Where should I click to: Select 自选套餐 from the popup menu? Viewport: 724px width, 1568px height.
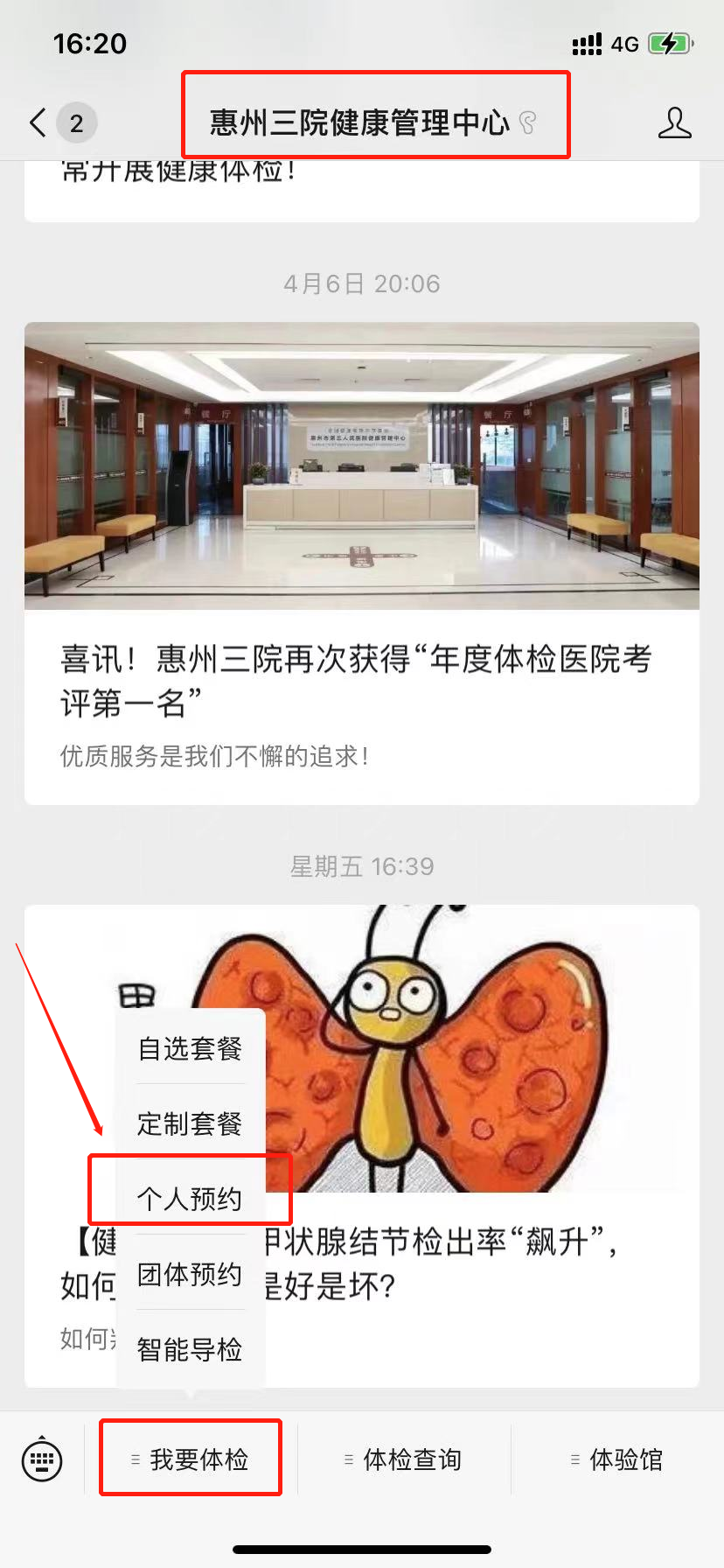[190, 1048]
